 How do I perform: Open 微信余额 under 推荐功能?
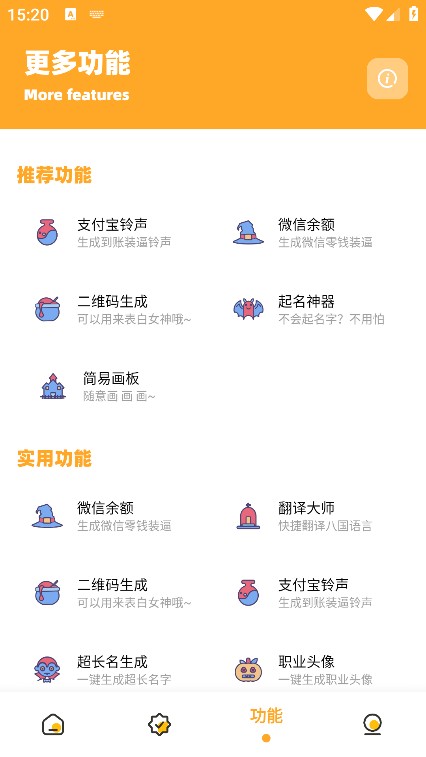click(x=311, y=233)
